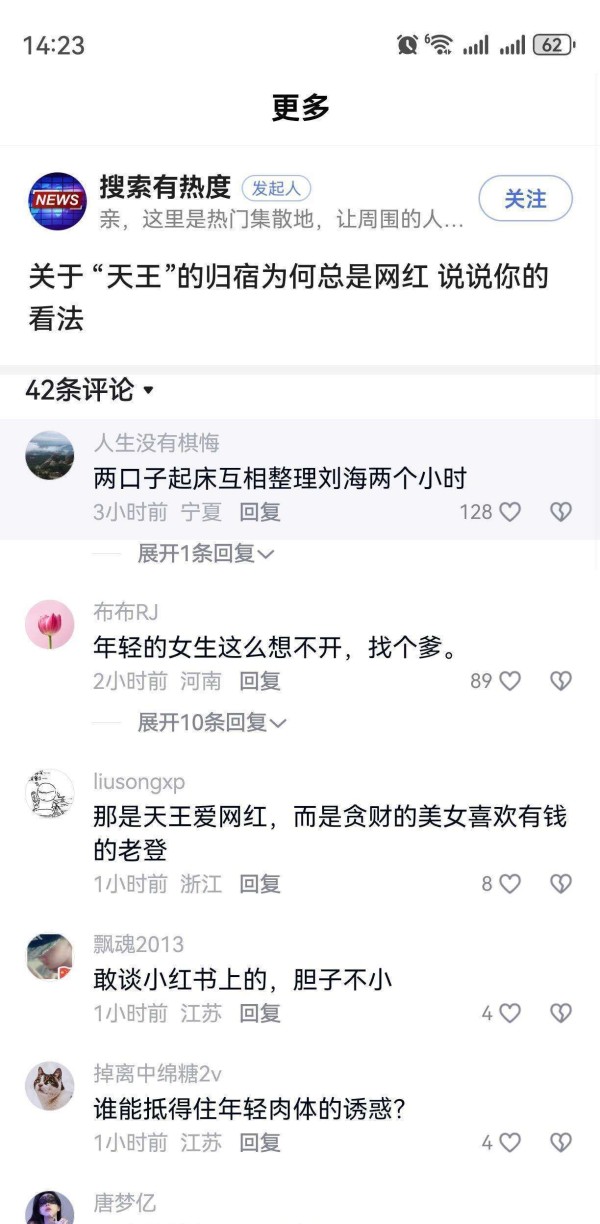The height and width of the screenshot is (1224, 600).
Task: Reply to 布布RJ's comment
Action: pyautogui.click(x=260, y=681)
